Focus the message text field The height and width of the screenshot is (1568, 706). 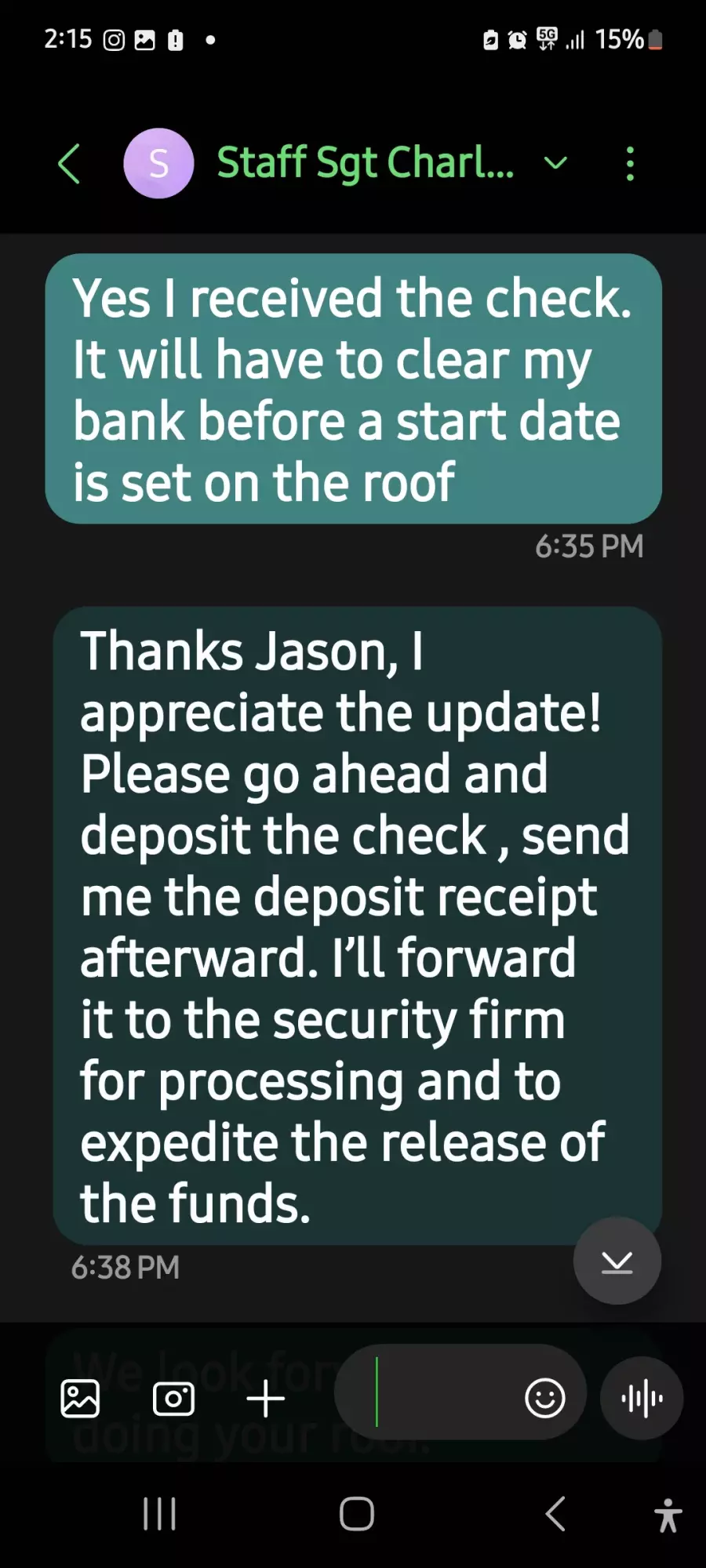[439, 1392]
